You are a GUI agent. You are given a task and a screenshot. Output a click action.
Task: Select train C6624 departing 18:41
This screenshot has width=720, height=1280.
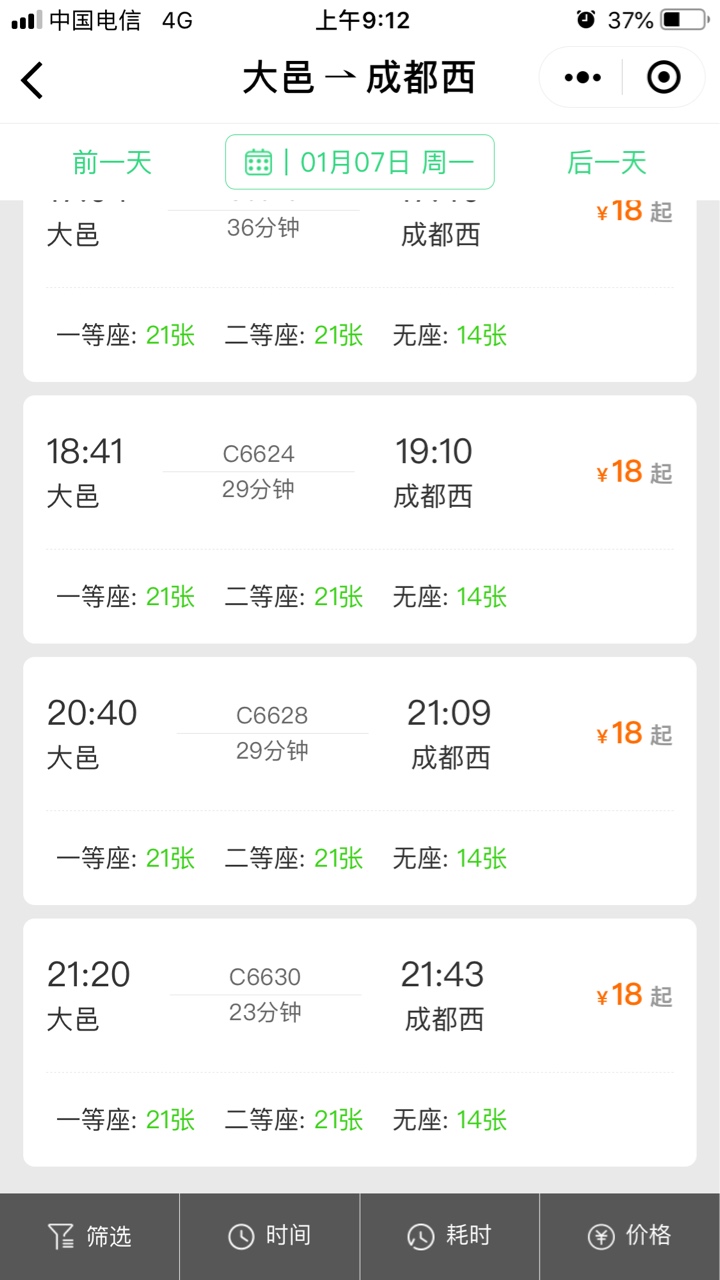tap(360, 519)
